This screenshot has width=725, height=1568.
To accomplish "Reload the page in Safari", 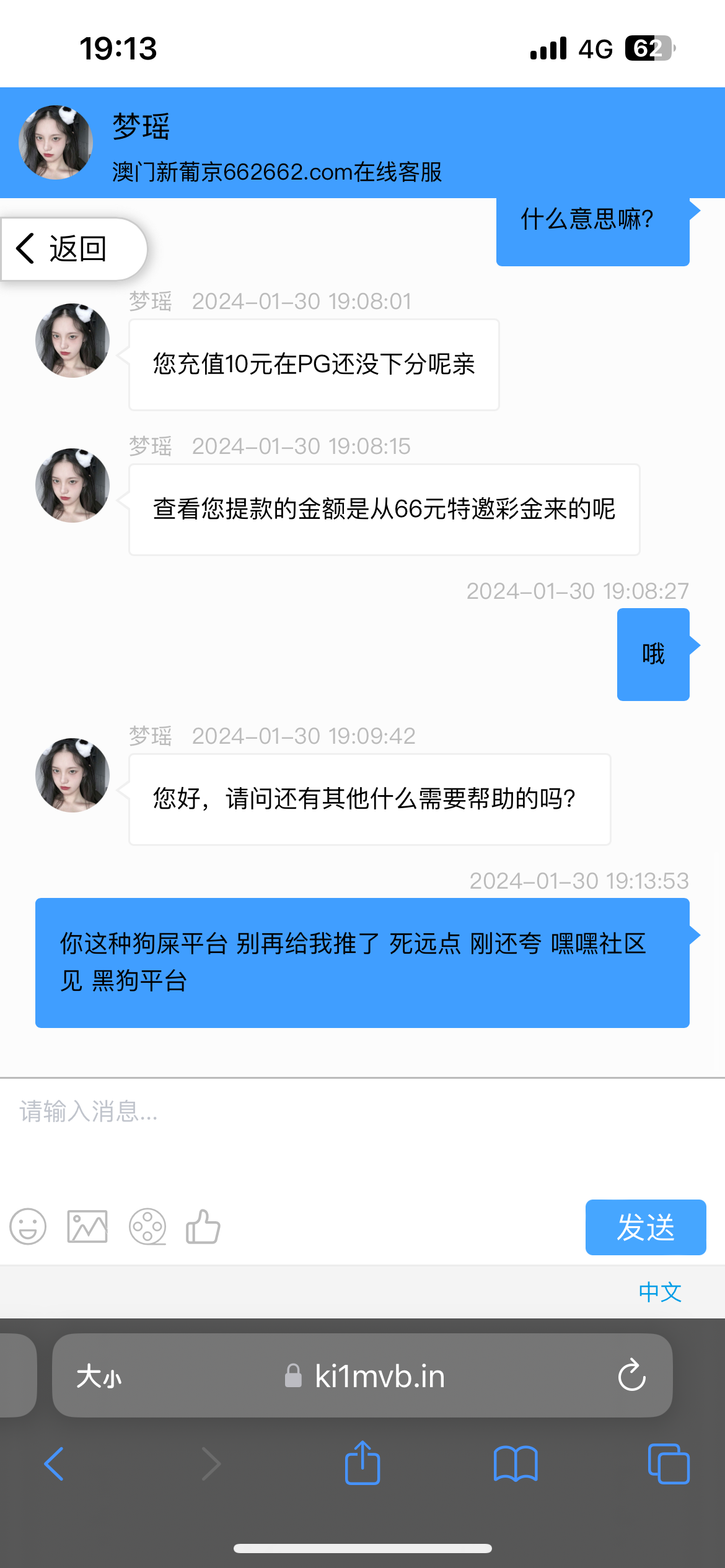I will 631,1377.
